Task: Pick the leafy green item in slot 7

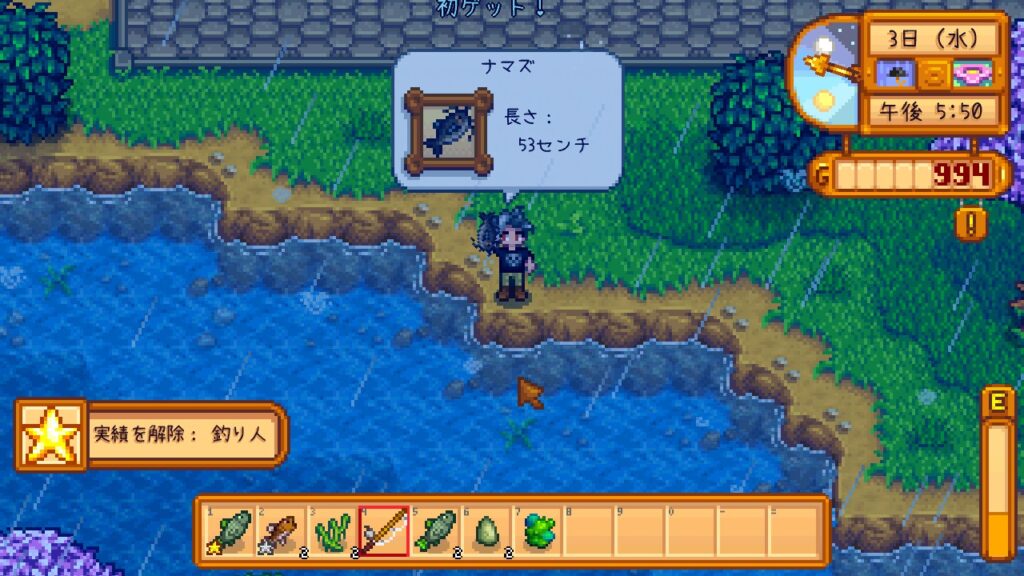Action: coord(540,530)
